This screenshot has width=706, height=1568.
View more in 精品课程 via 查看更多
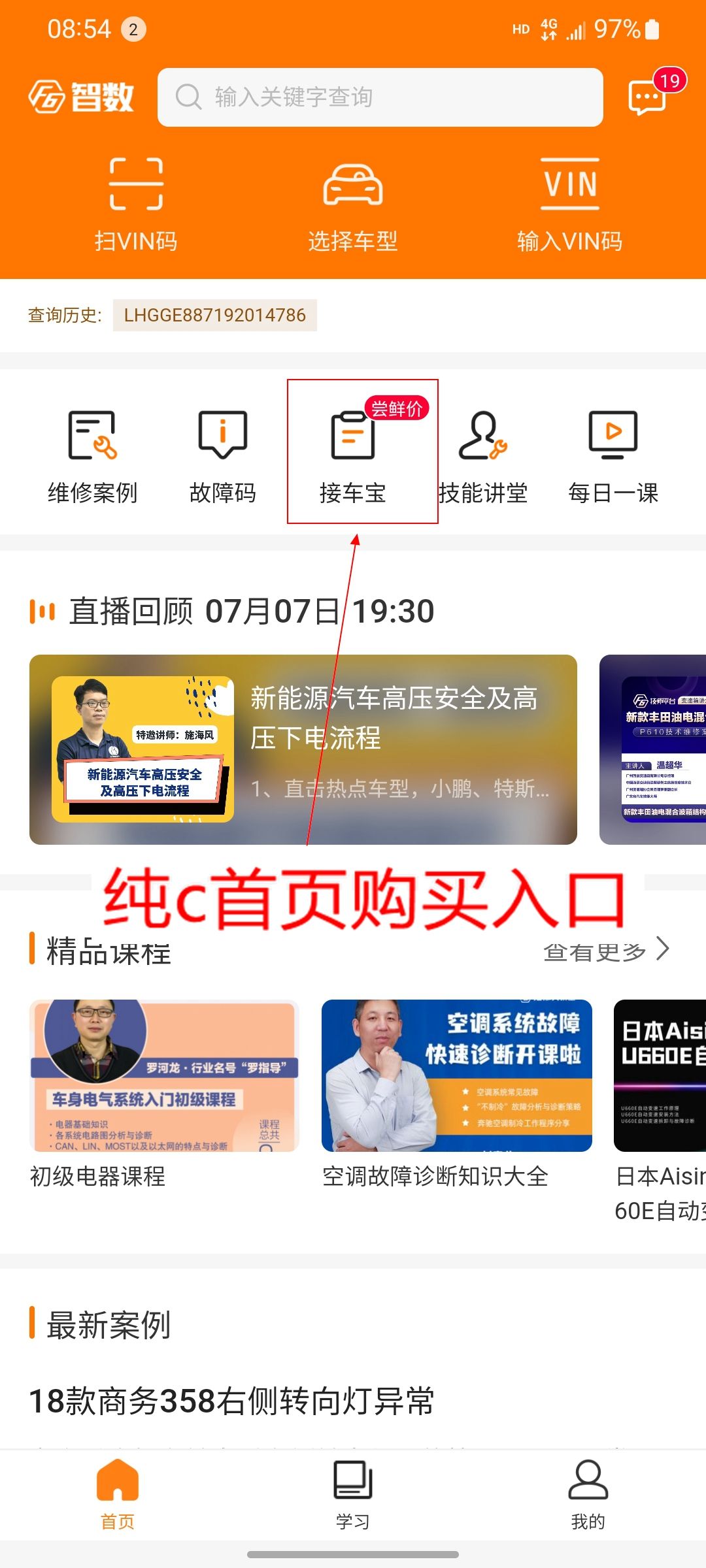tap(606, 951)
